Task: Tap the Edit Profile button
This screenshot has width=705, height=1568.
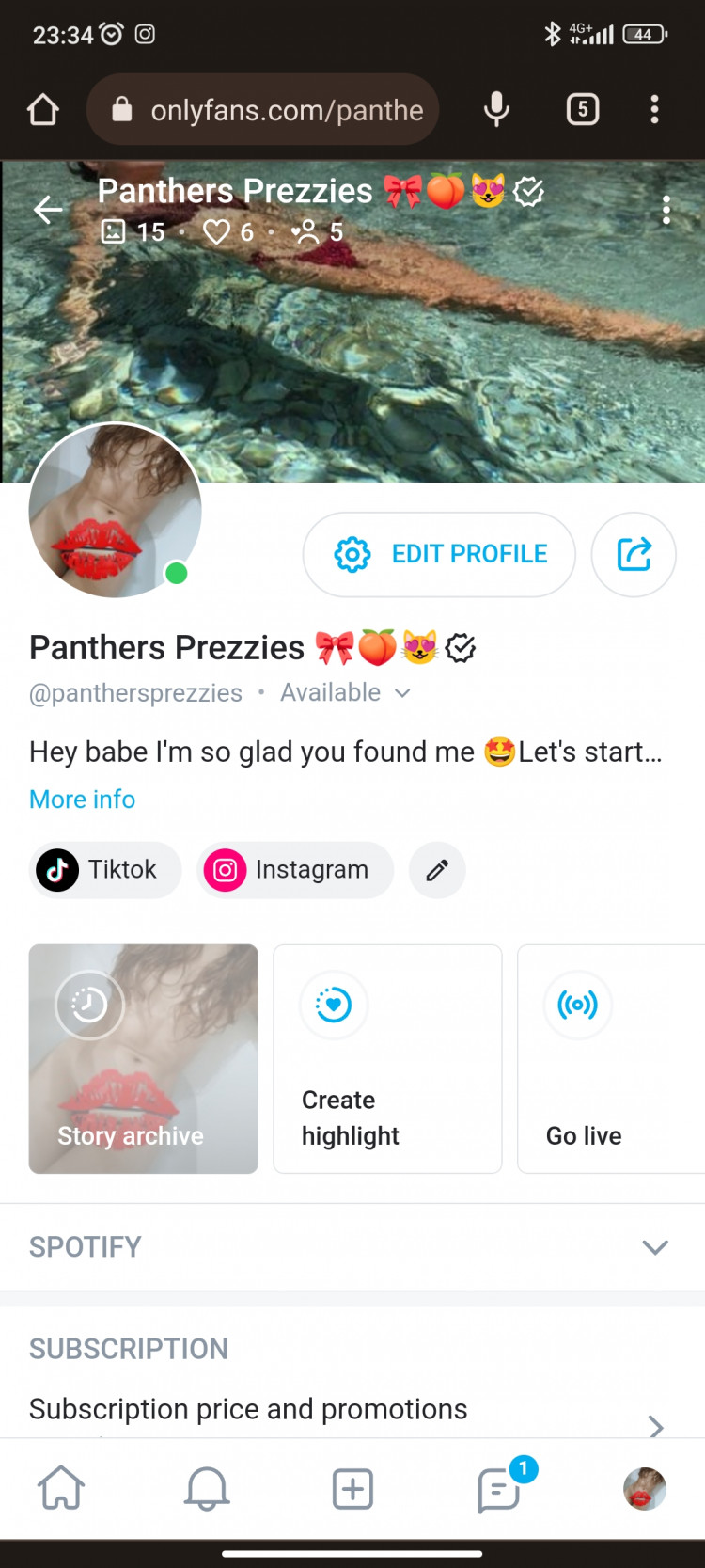Action: point(439,554)
